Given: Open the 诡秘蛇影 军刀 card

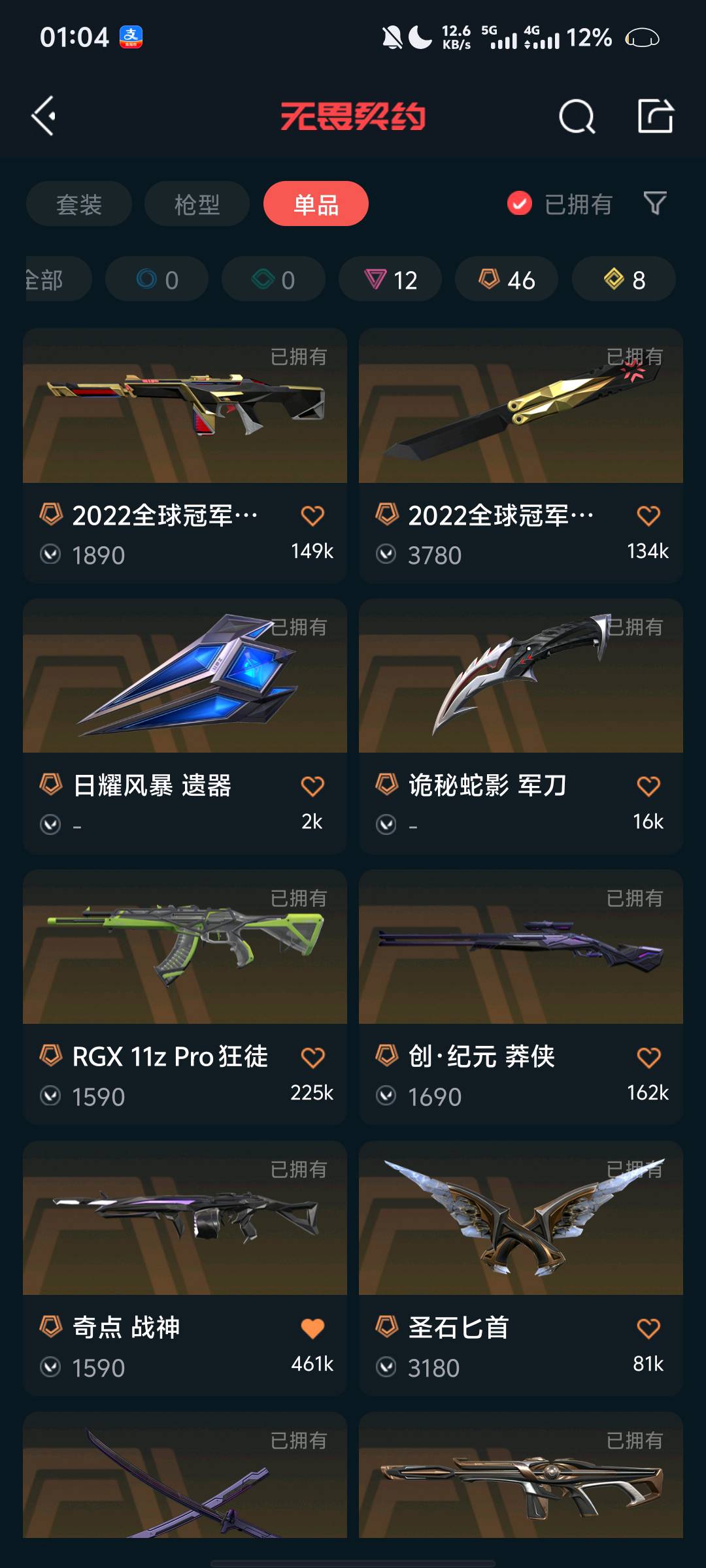Looking at the screenshot, I should [x=520, y=725].
